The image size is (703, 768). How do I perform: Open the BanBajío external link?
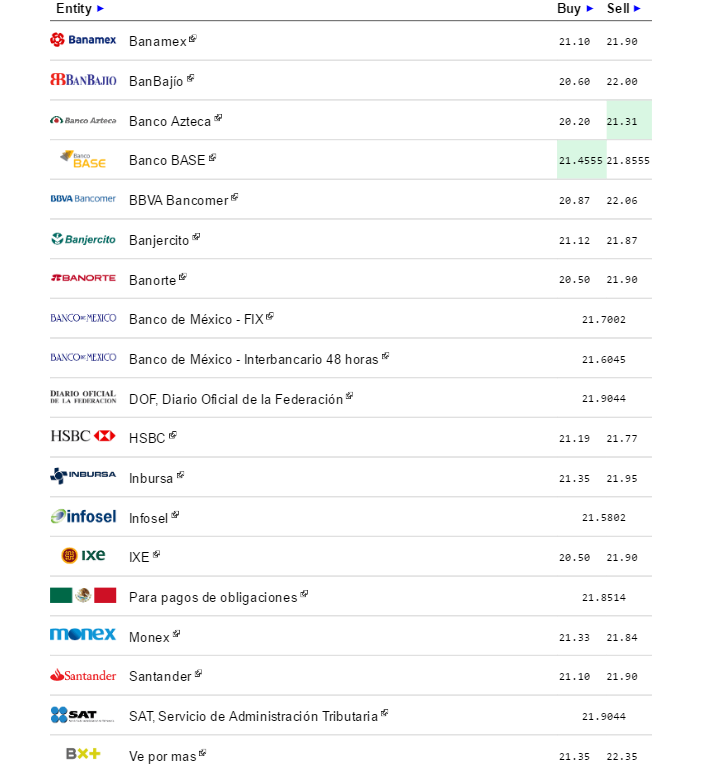point(156,81)
